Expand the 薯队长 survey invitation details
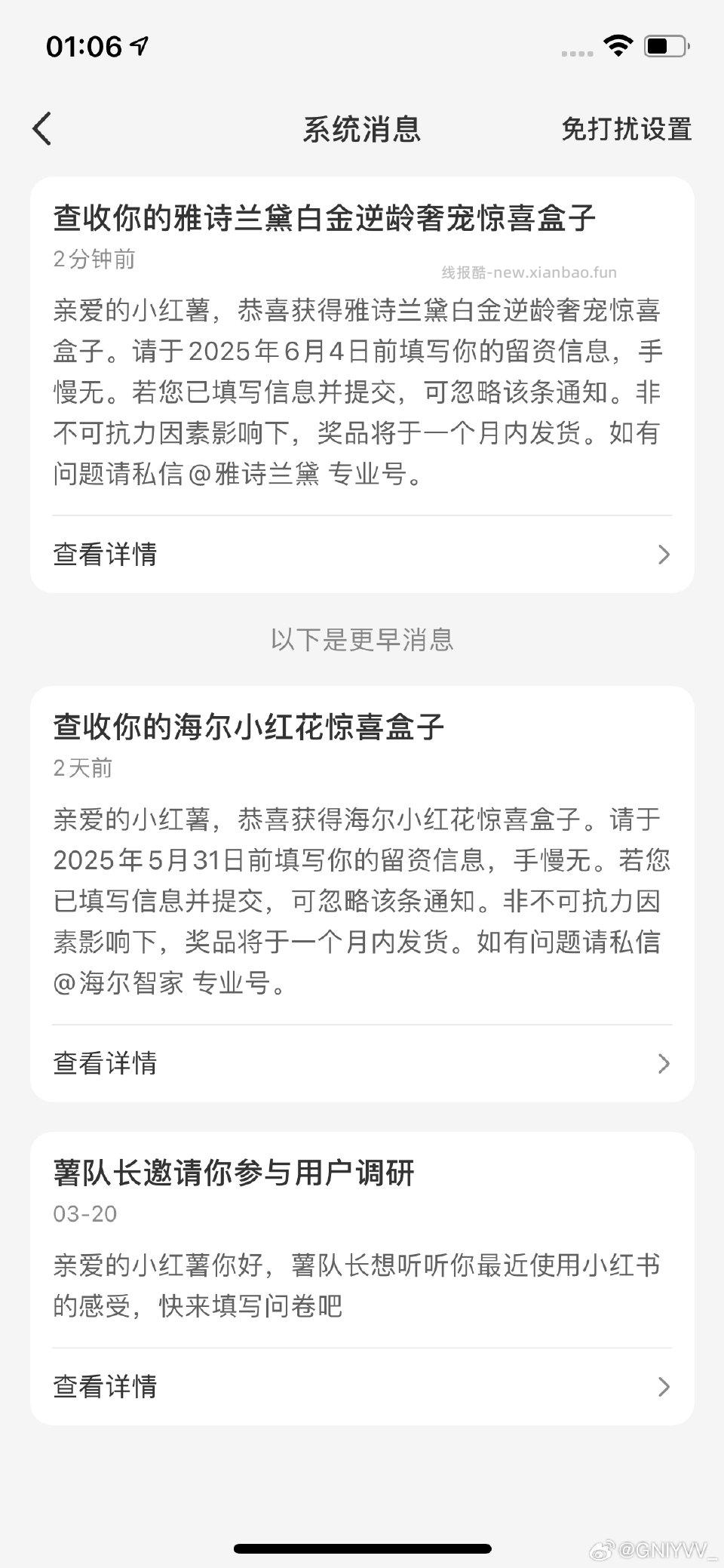The image size is (724, 1568). point(104,1386)
